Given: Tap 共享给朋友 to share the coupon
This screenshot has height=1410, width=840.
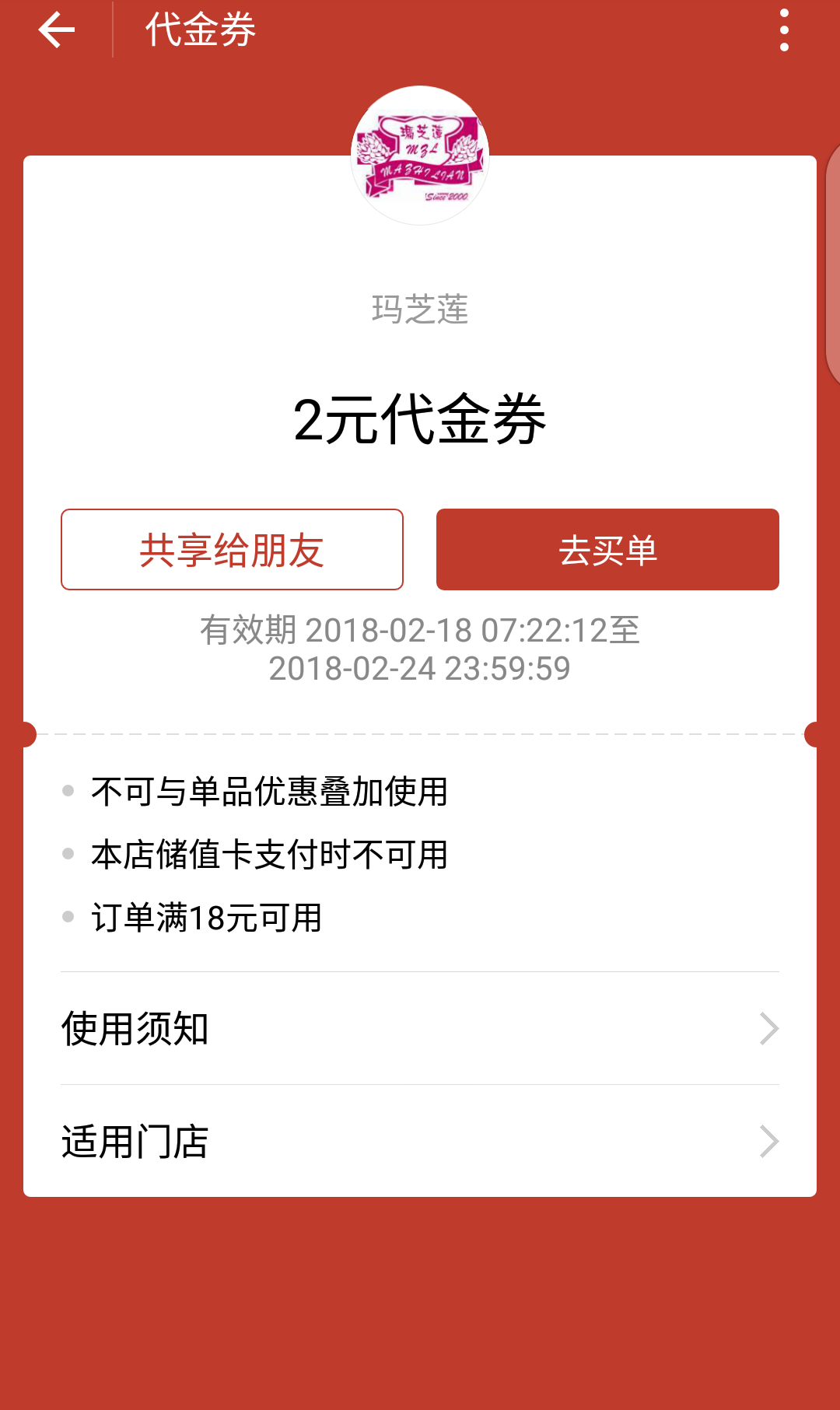Looking at the screenshot, I should (x=232, y=550).
